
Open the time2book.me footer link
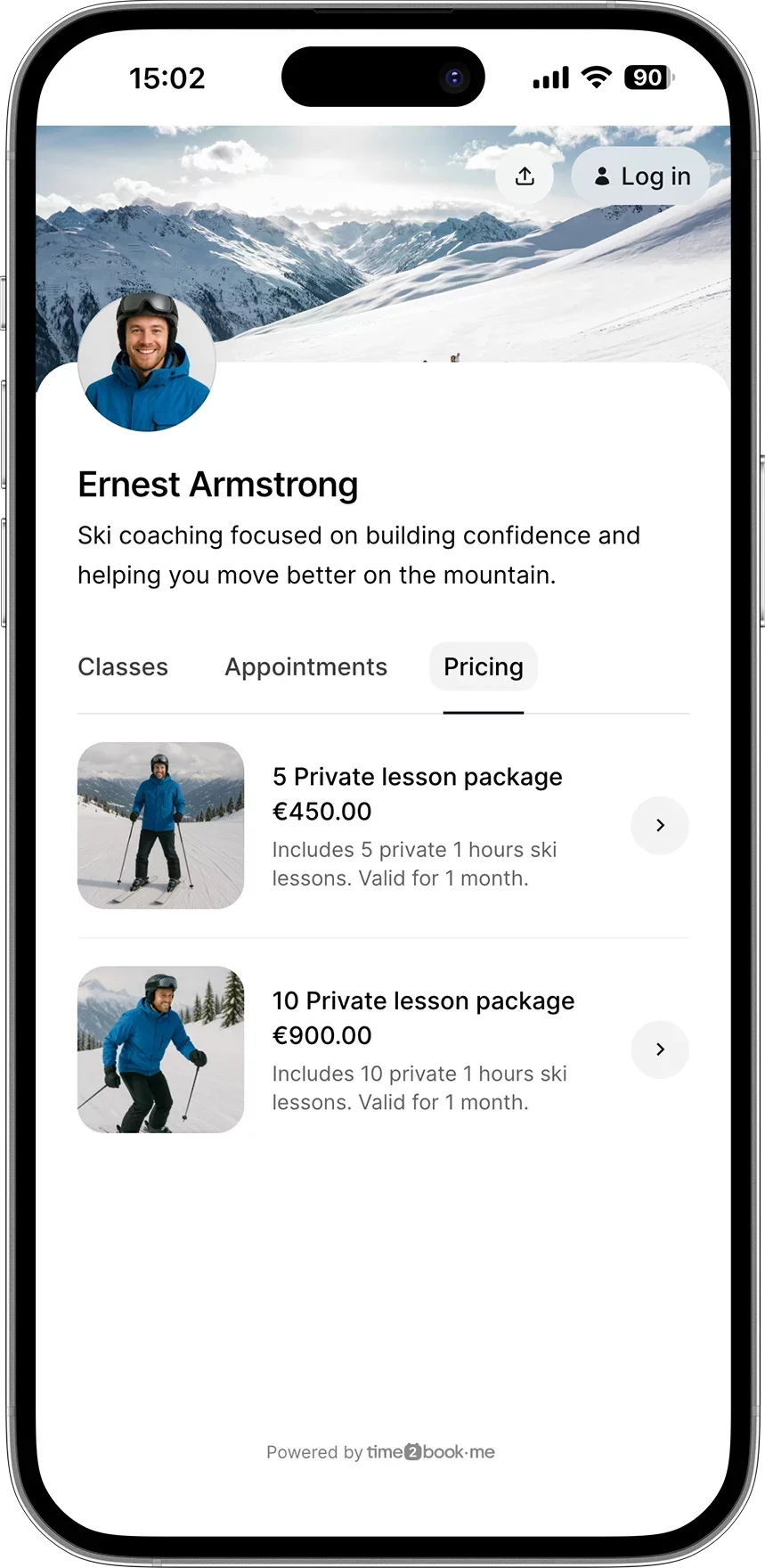(x=430, y=1451)
